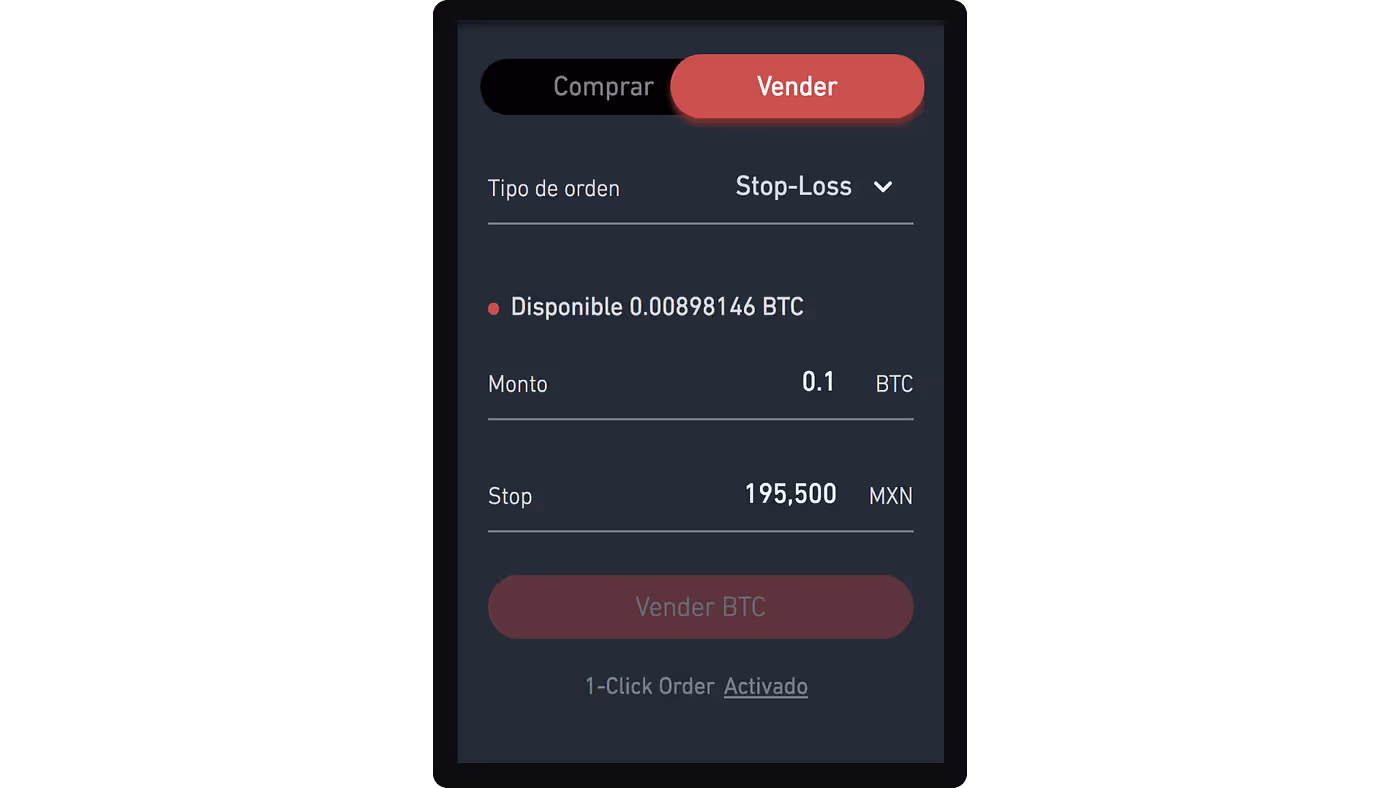The image size is (1400, 788).
Task: Edit the Monto amount field
Action: (700, 384)
